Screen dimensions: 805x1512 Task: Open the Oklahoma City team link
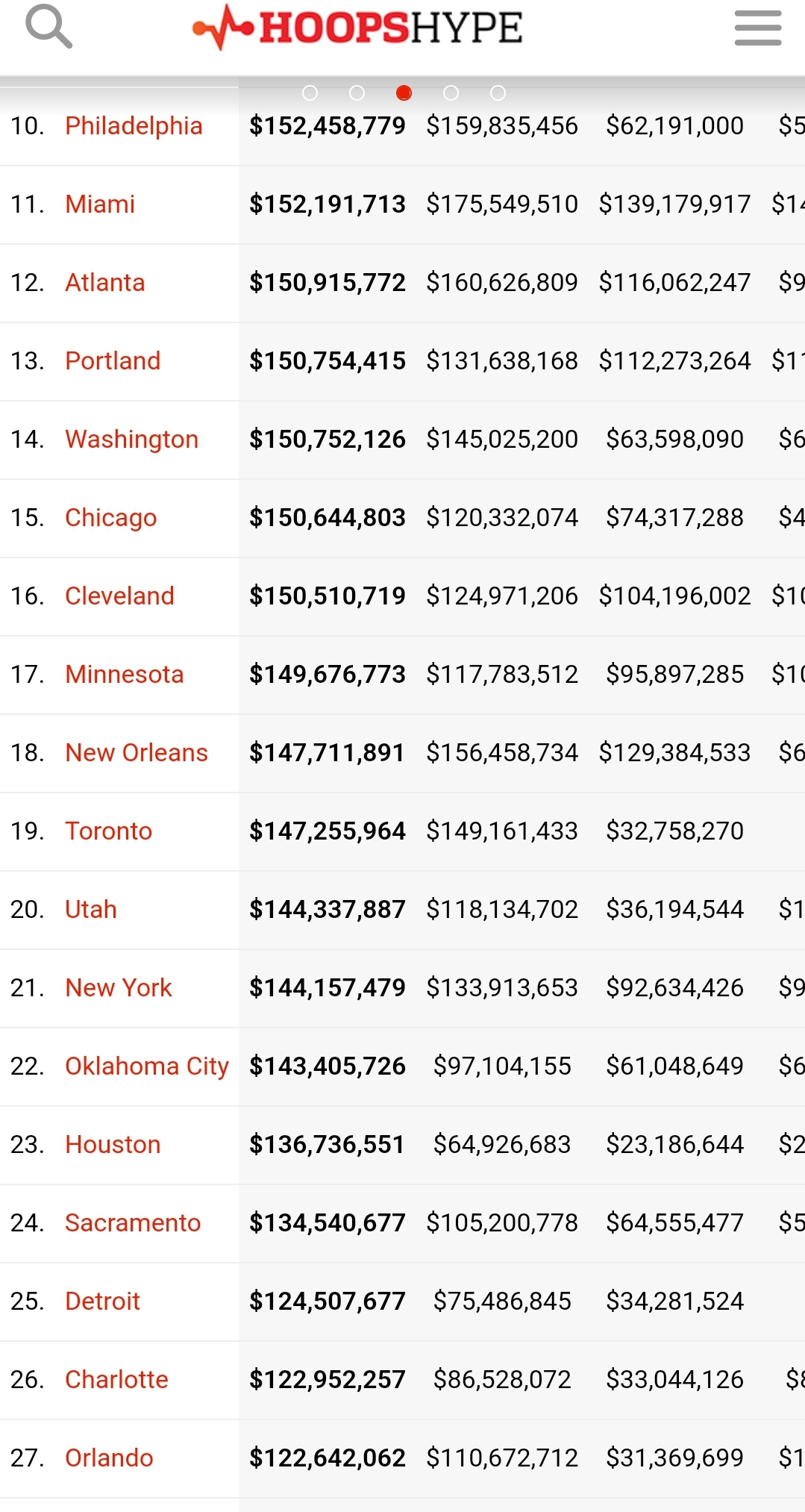pos(147,1066)
